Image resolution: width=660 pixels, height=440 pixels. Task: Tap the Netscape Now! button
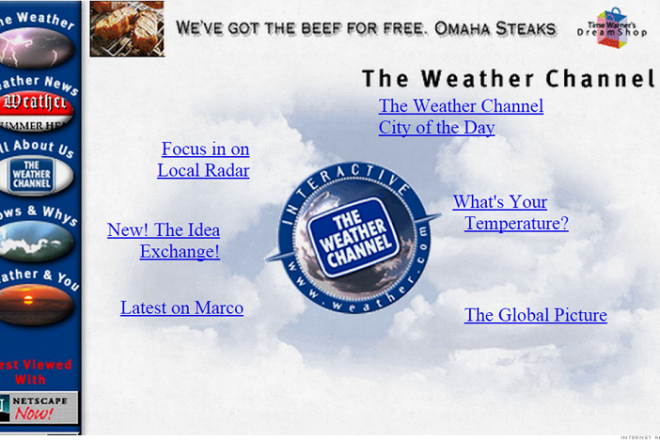point(37,407)
